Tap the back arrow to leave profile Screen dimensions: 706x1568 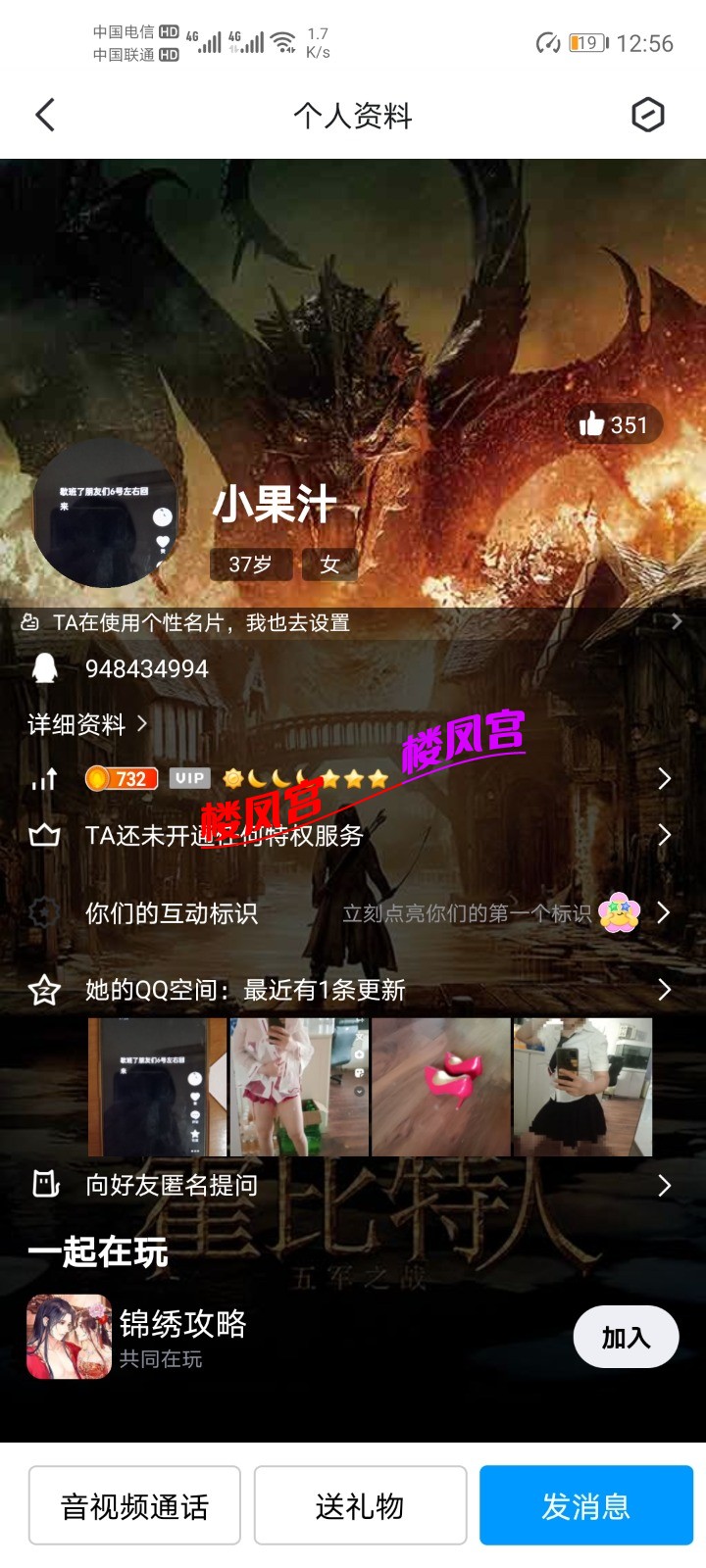coord(44,115)
